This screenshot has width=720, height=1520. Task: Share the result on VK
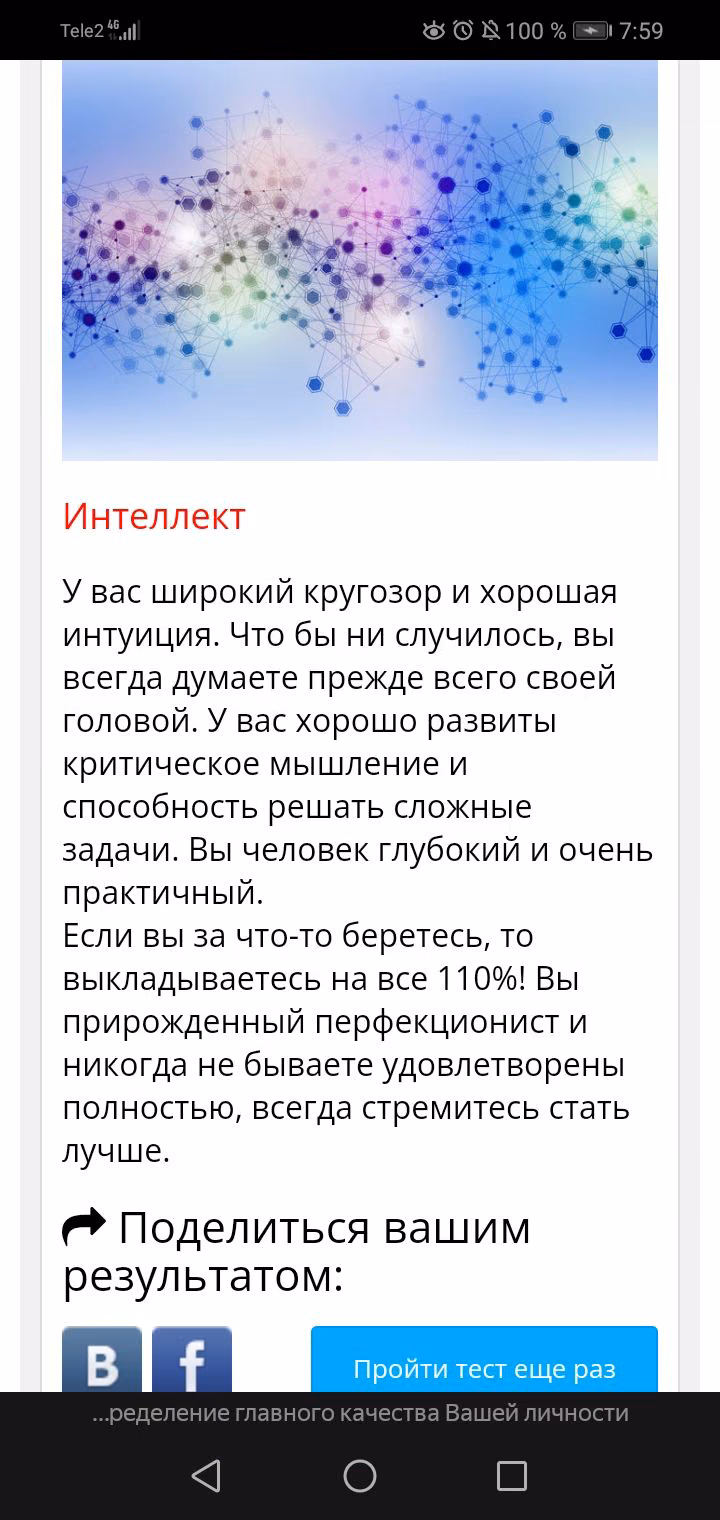click(102, 1360)
